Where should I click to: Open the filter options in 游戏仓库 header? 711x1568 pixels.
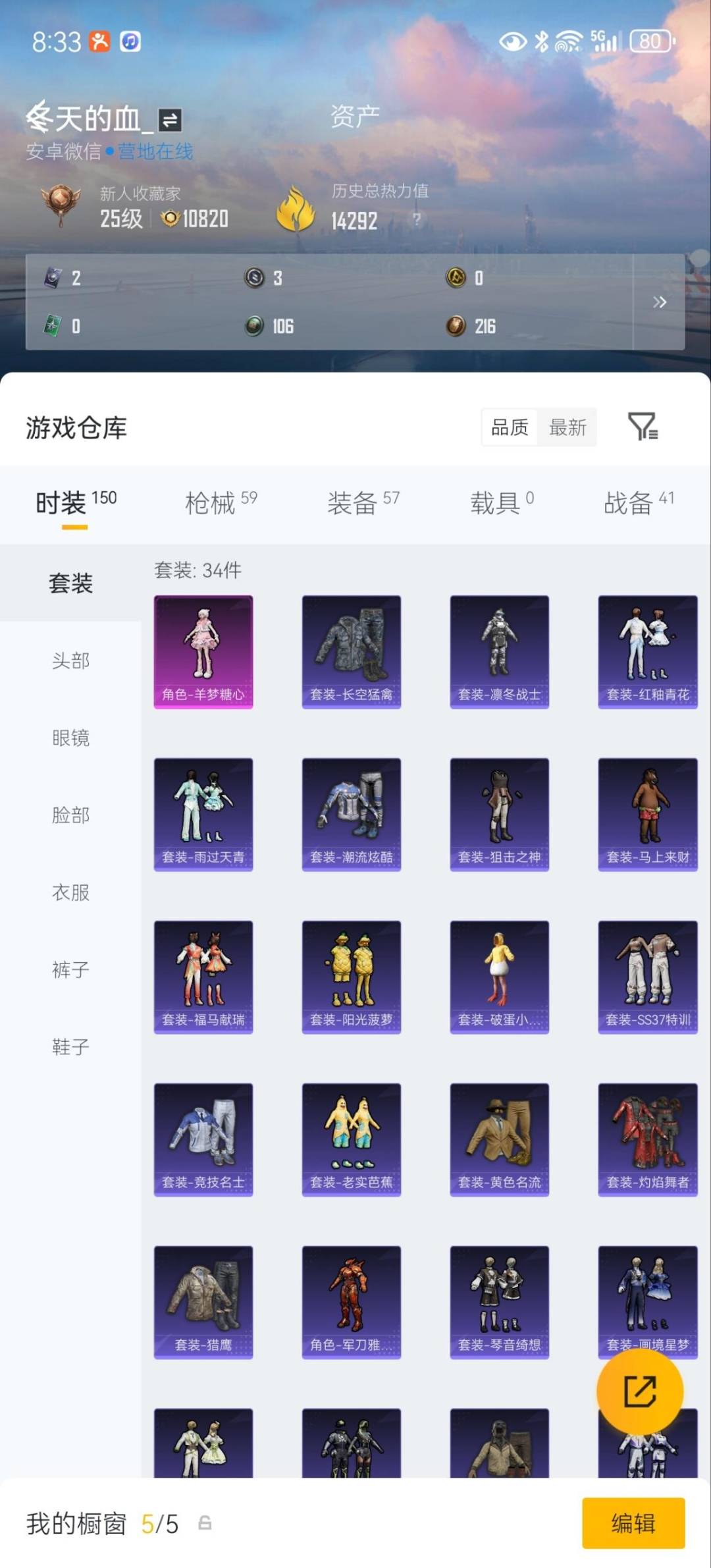(x=642, y=427)
